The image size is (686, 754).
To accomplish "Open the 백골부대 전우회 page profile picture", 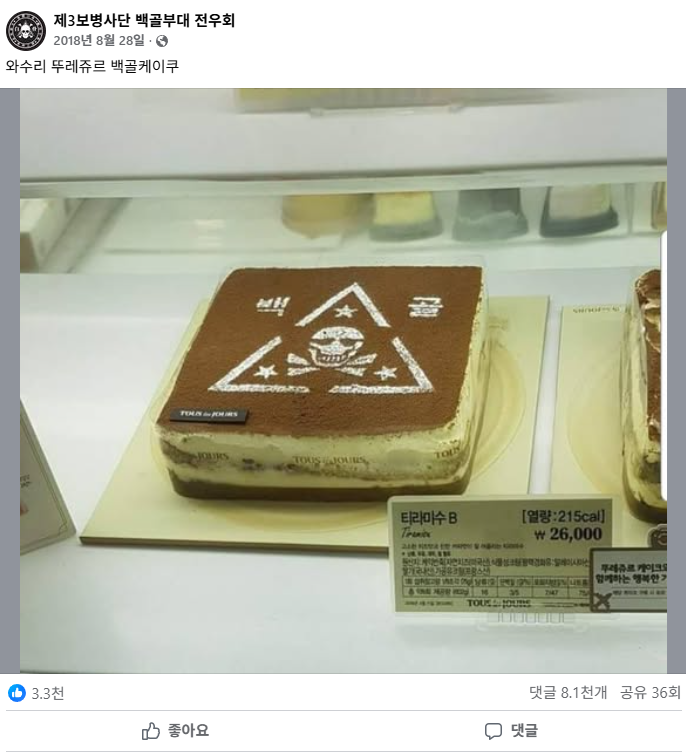I will point(26,31).
